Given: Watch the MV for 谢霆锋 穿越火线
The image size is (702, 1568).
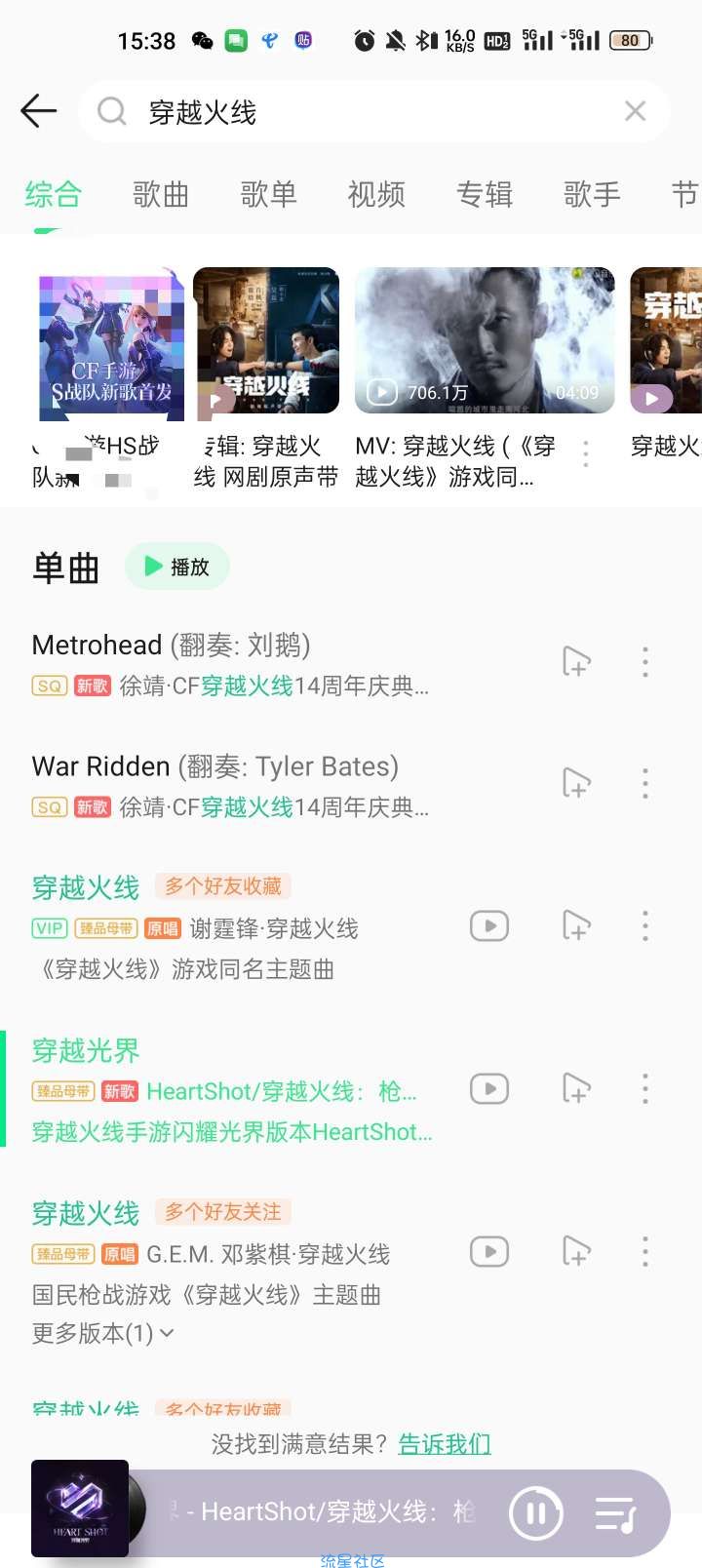Looking at the screenshot, I should point(489,925).
